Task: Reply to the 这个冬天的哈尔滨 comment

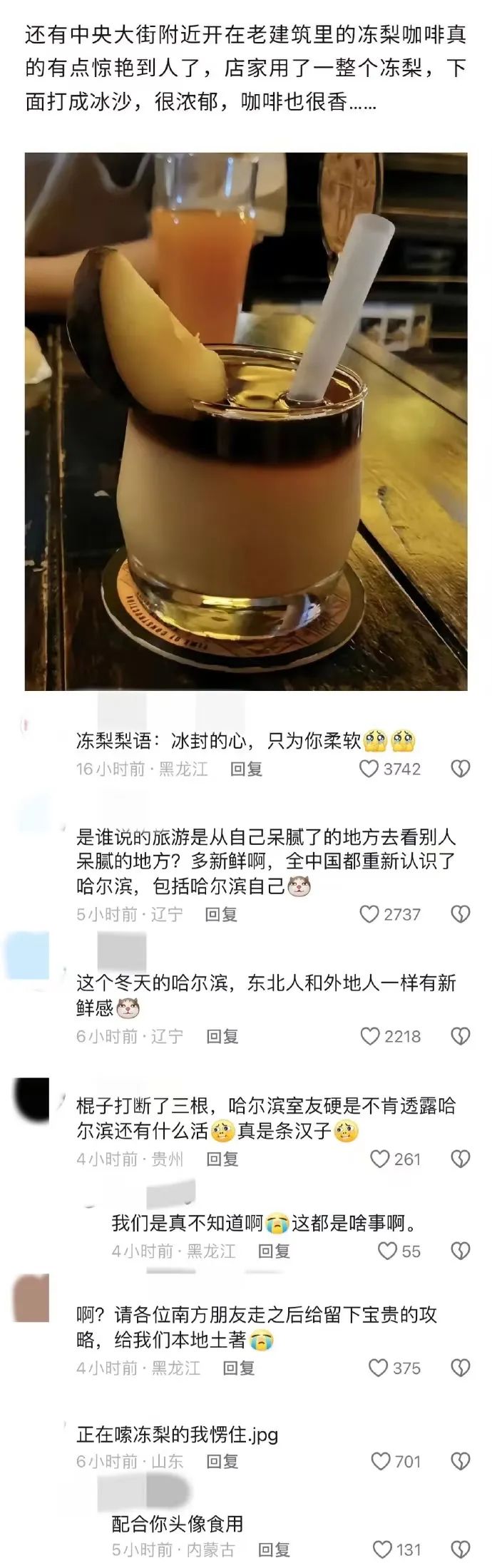Action: coord(222,1036)
